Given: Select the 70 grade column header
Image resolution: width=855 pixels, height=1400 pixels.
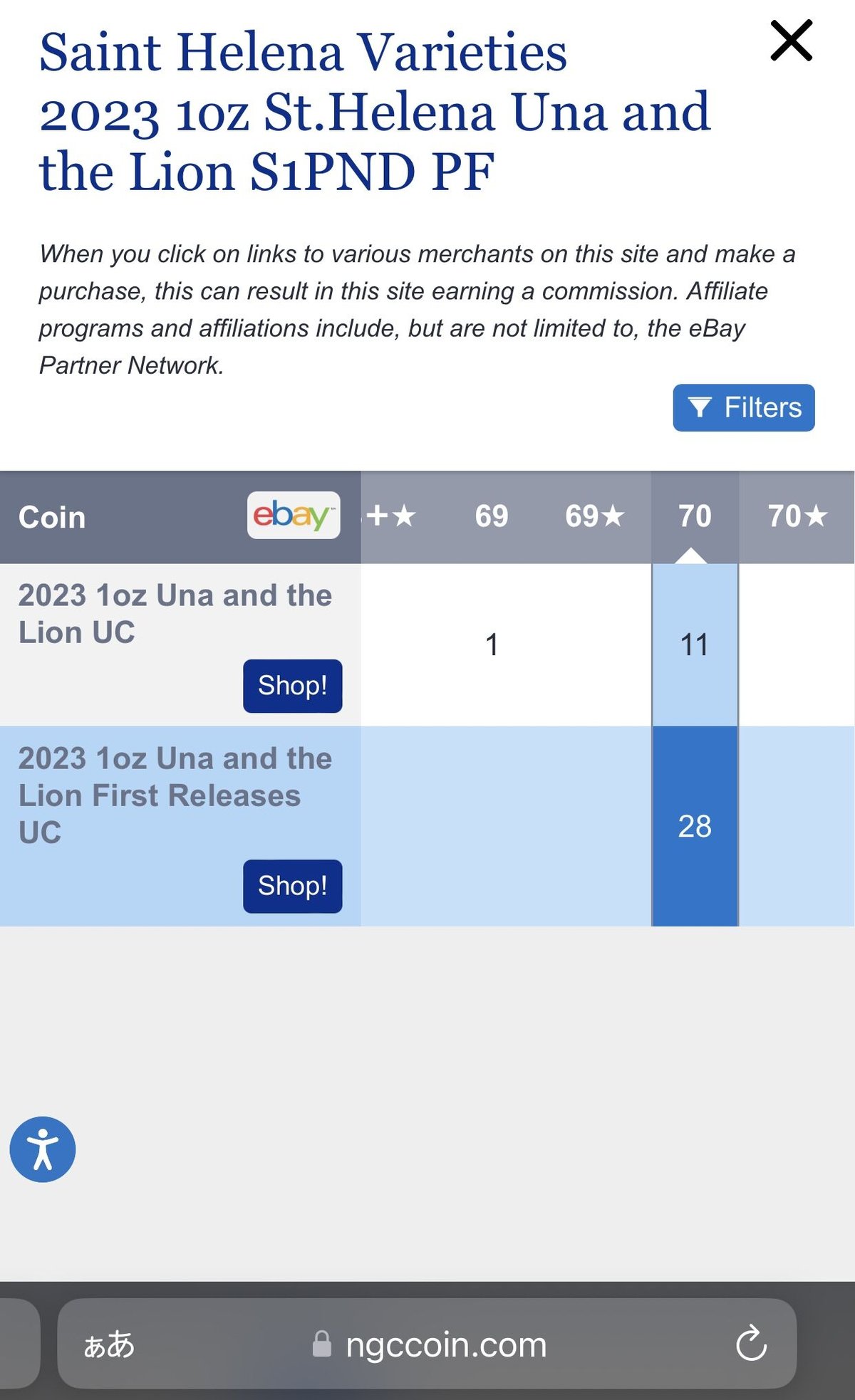Looking at the screenshot, I should pyautogui.click(x=695, y=516).
